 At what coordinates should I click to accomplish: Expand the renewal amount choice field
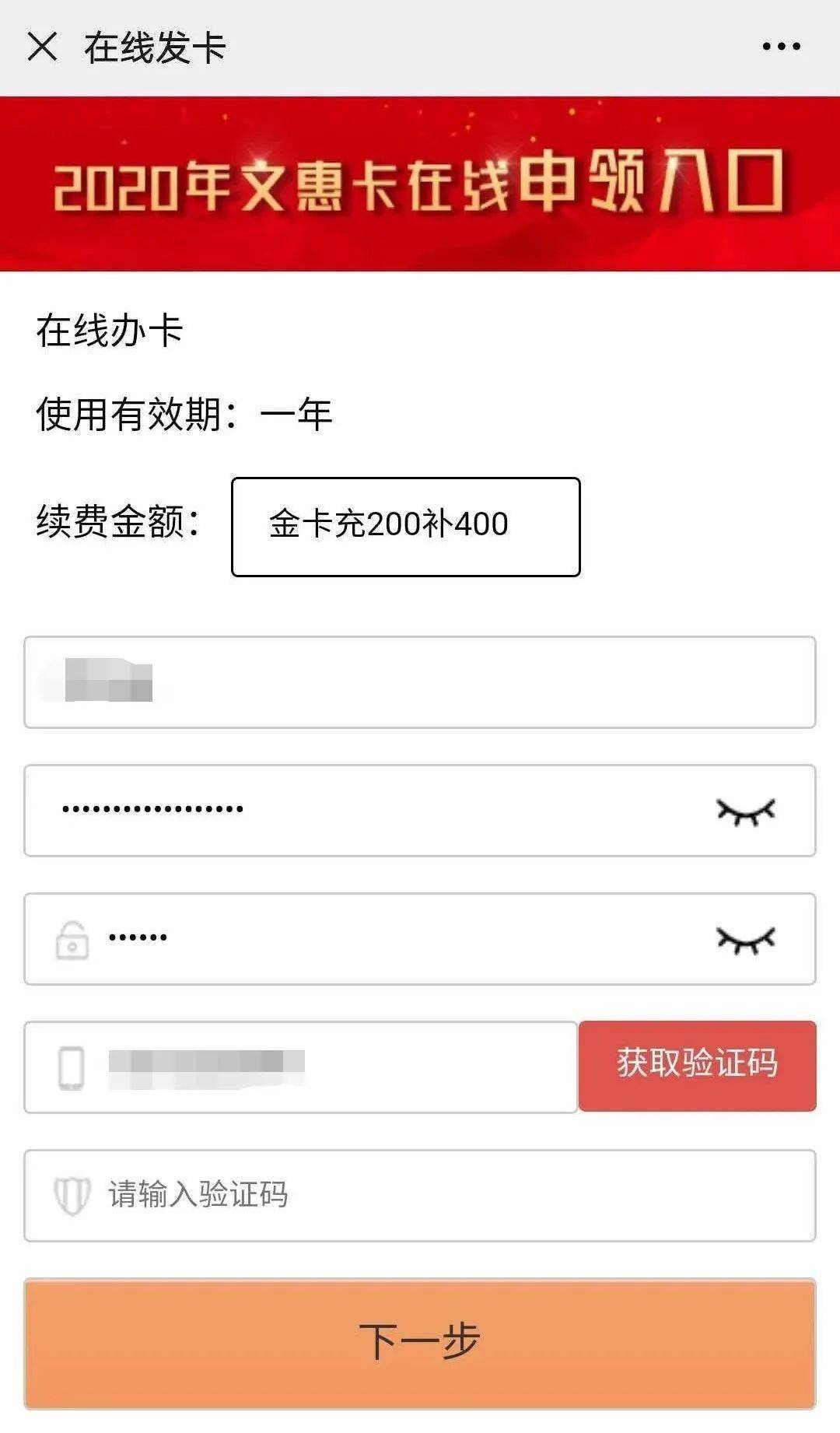pyautogui.click(x=404, y=525)
